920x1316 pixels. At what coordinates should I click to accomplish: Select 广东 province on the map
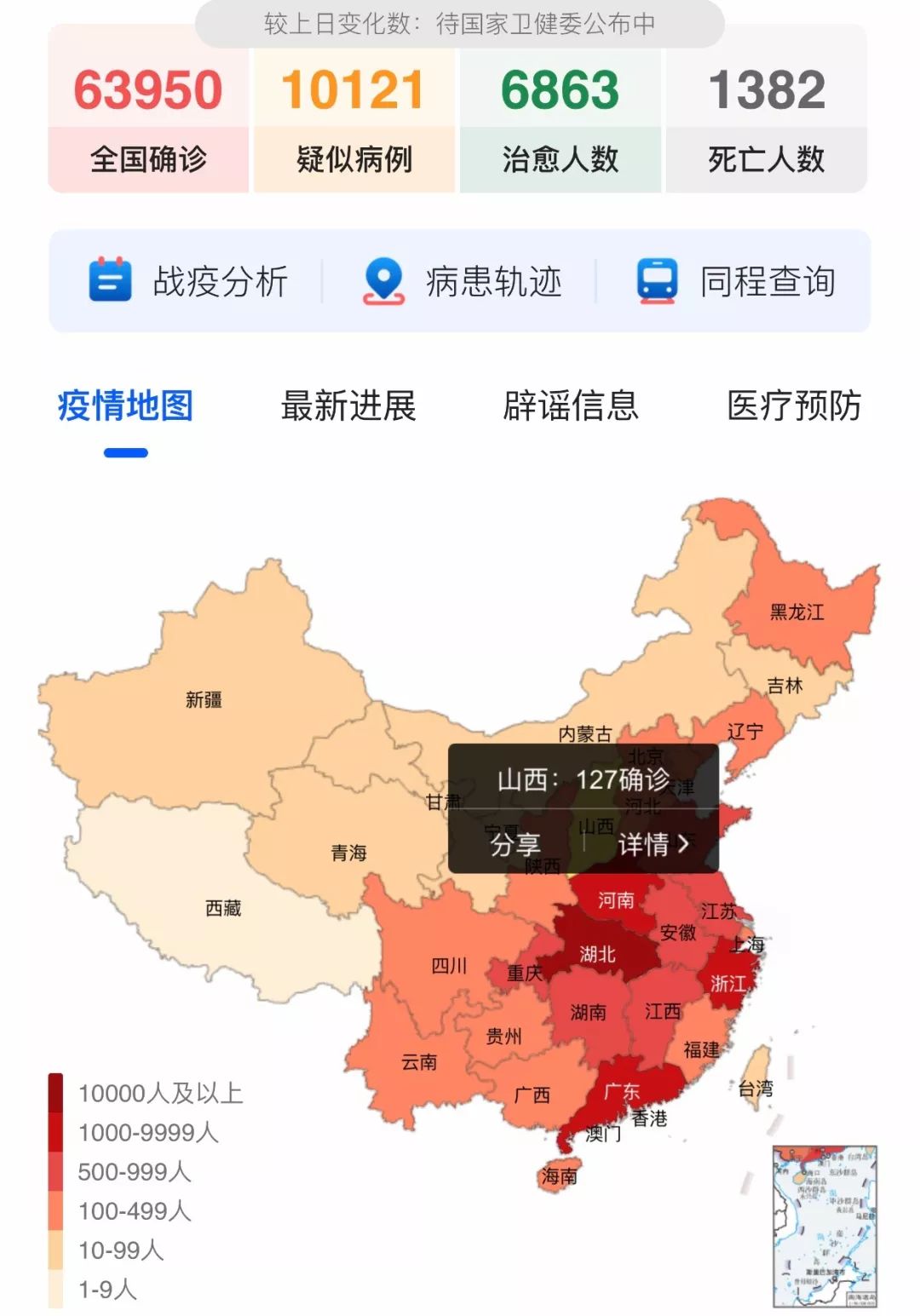621,1091
